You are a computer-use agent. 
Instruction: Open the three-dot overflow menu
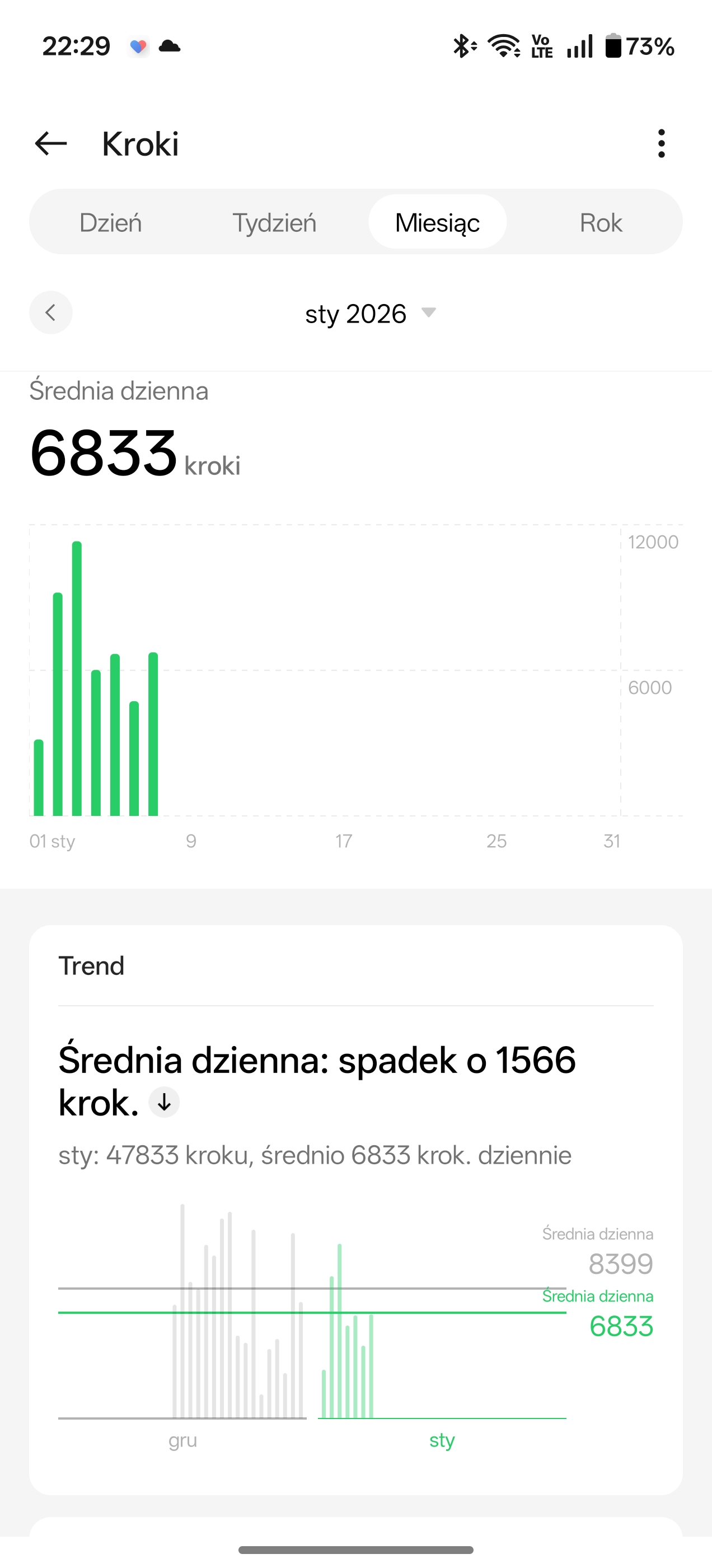(661, 144)
